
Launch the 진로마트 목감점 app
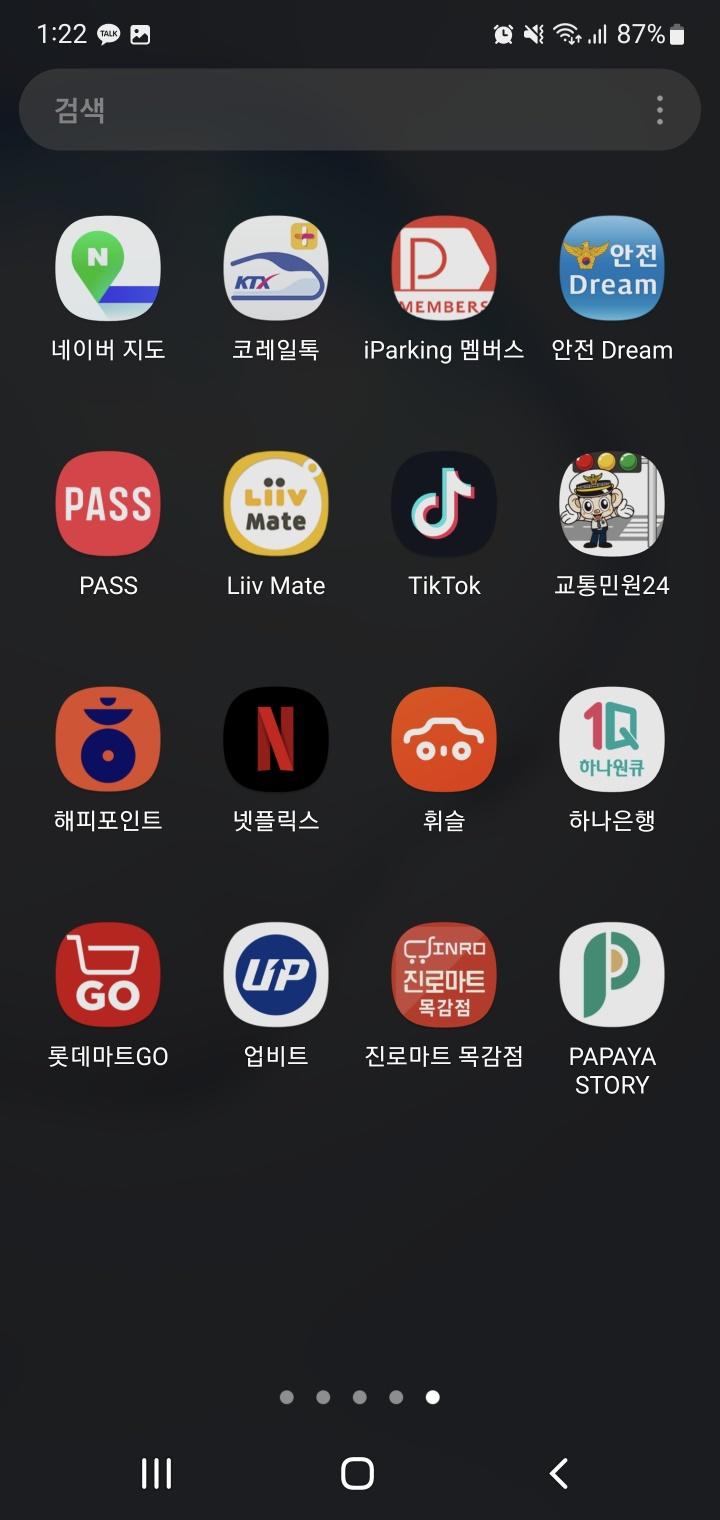(444, 975)
